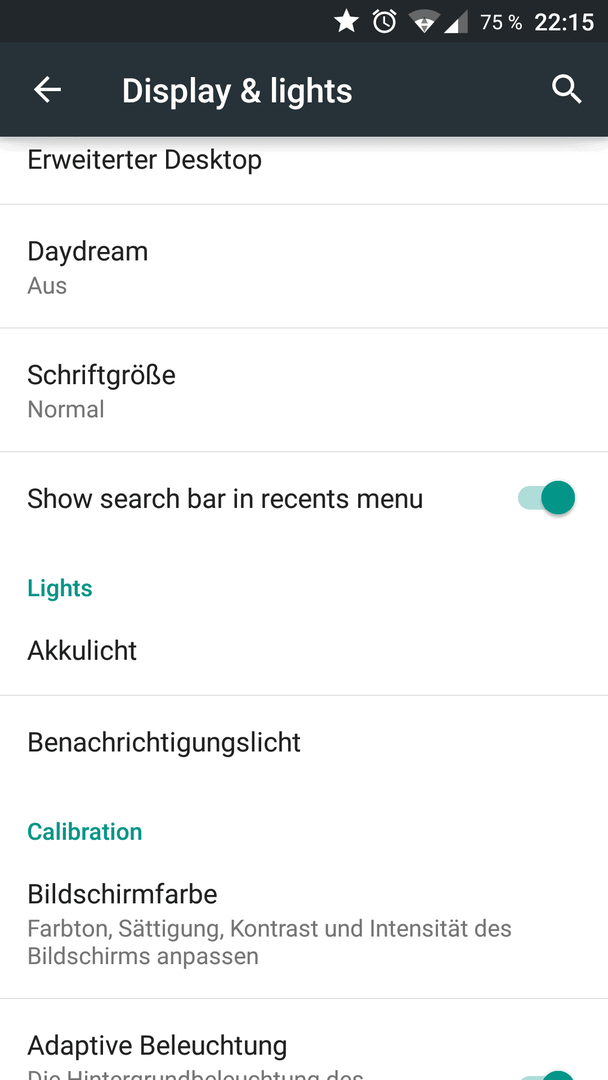Screen dimensions: 608x1080
Task: Open the search magnifier icon
Action: click(567, 90)
